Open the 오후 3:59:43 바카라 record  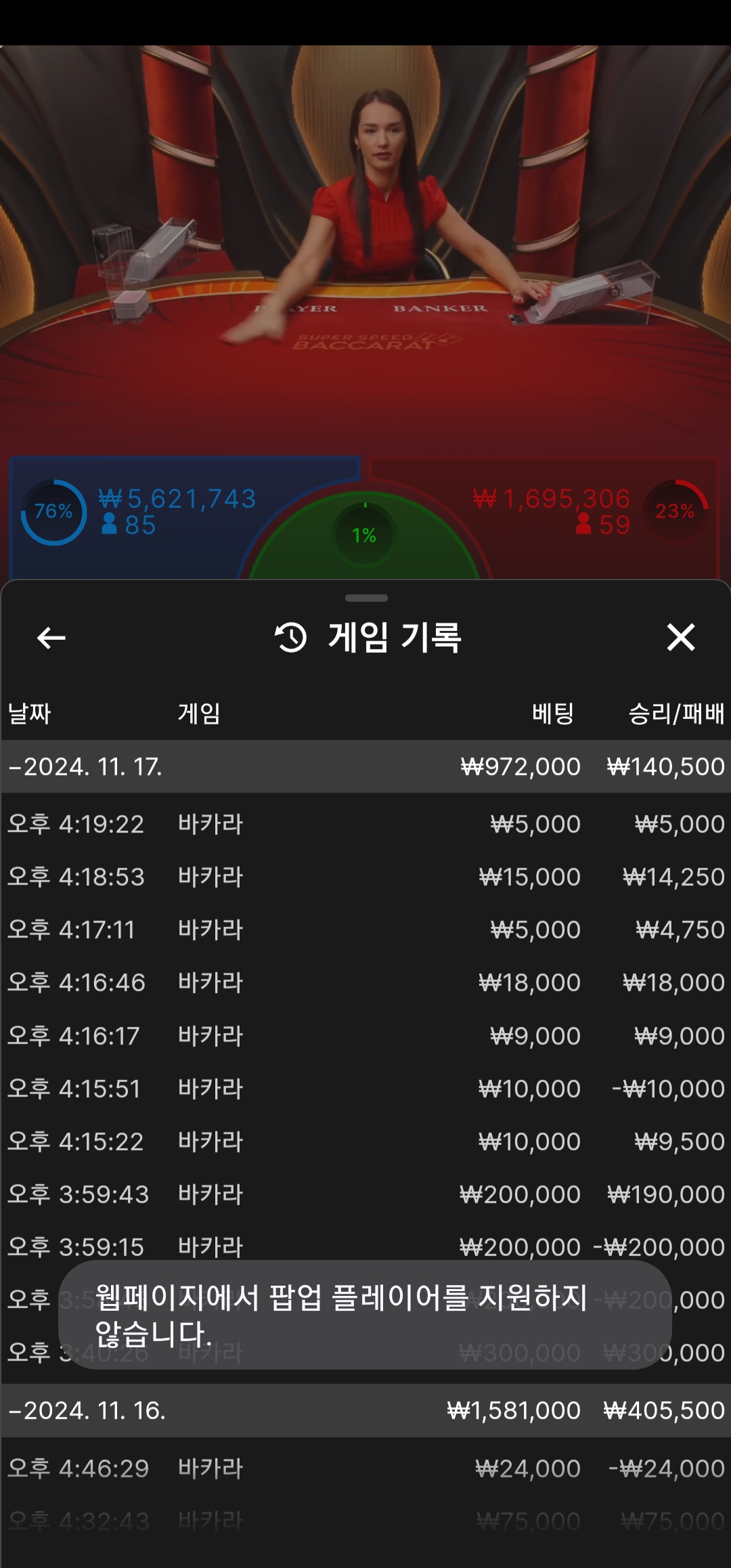(x=365, y=1194)
